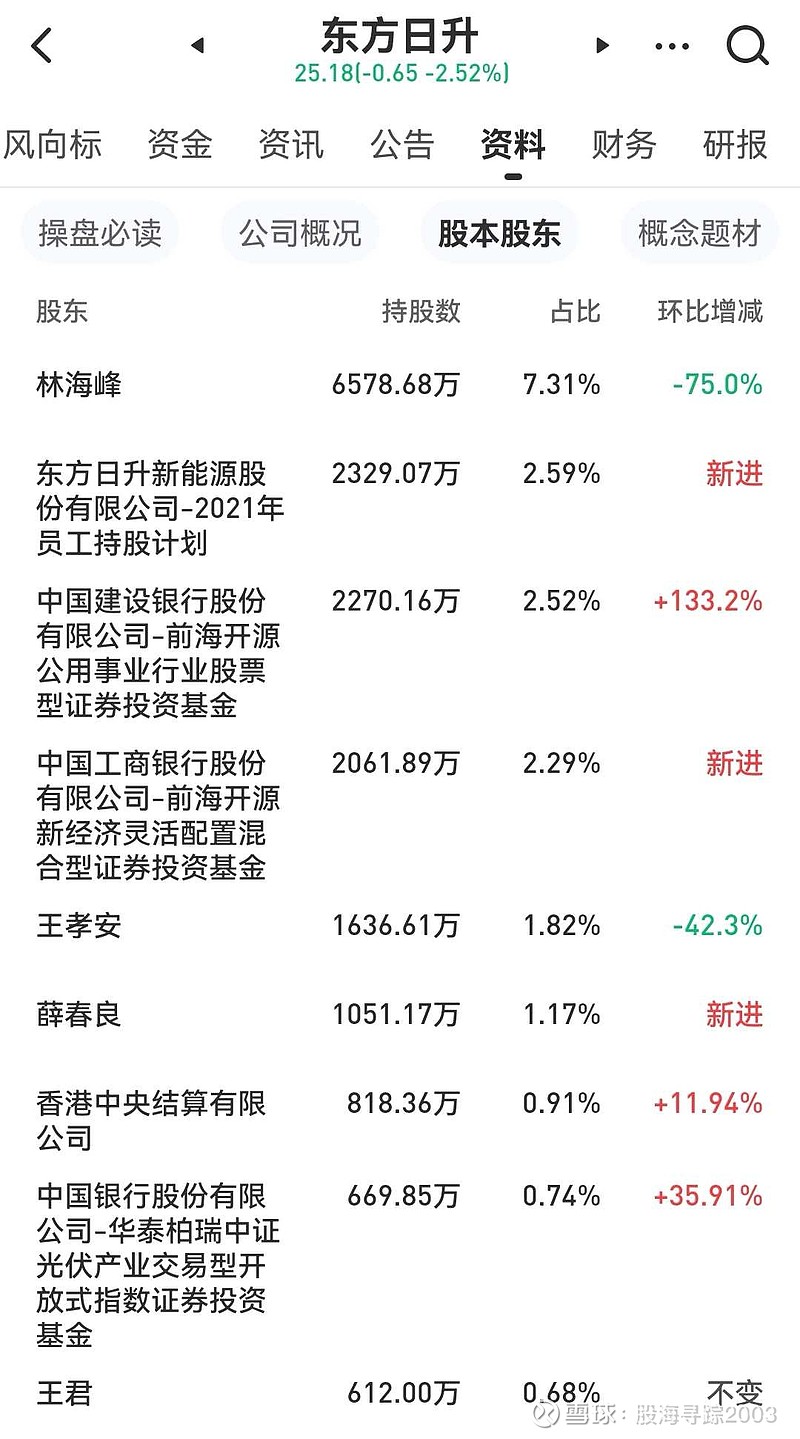Switch to the 风向标 tab
The image size is (800, 1439).
[52, 145]
